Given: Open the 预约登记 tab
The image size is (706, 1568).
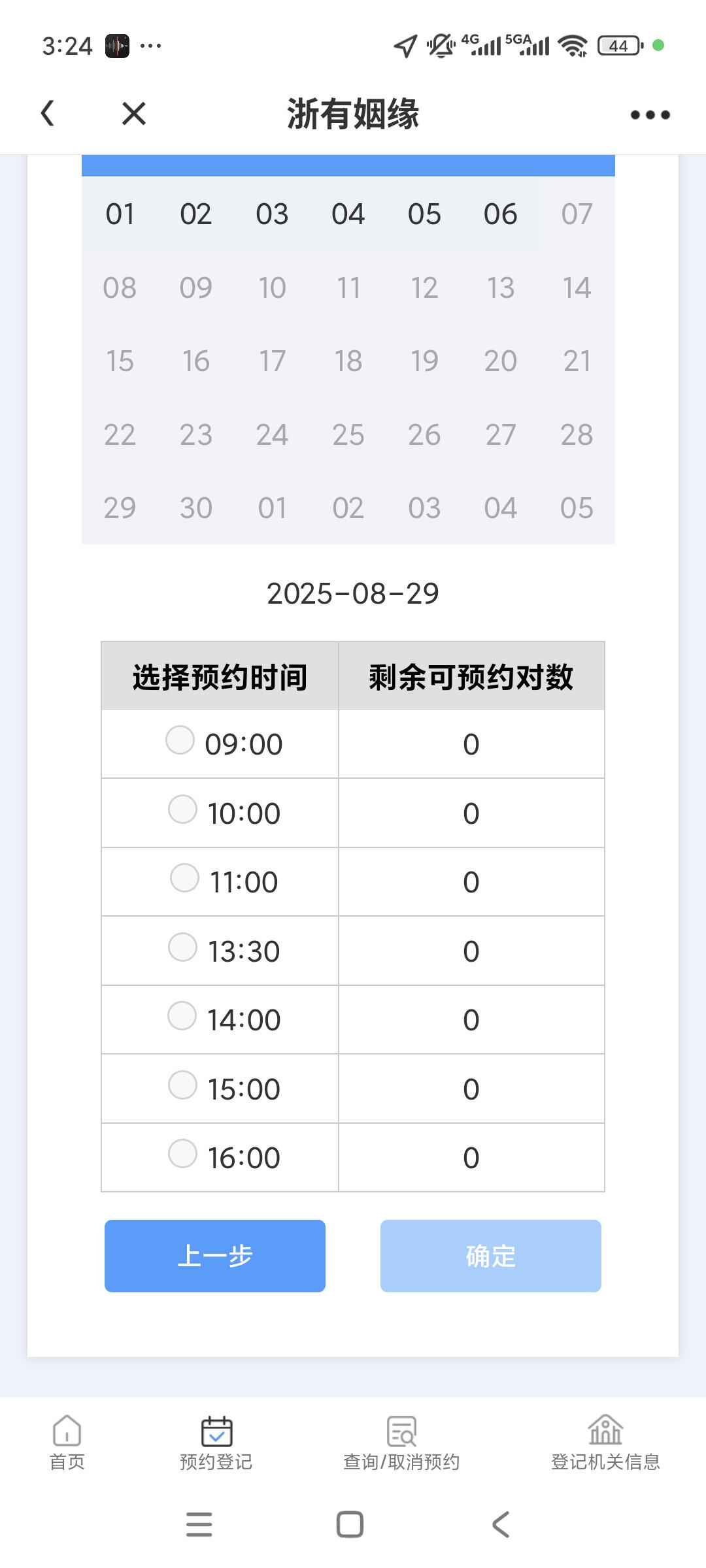Looking at the screenshot, I should [216, 1443].
